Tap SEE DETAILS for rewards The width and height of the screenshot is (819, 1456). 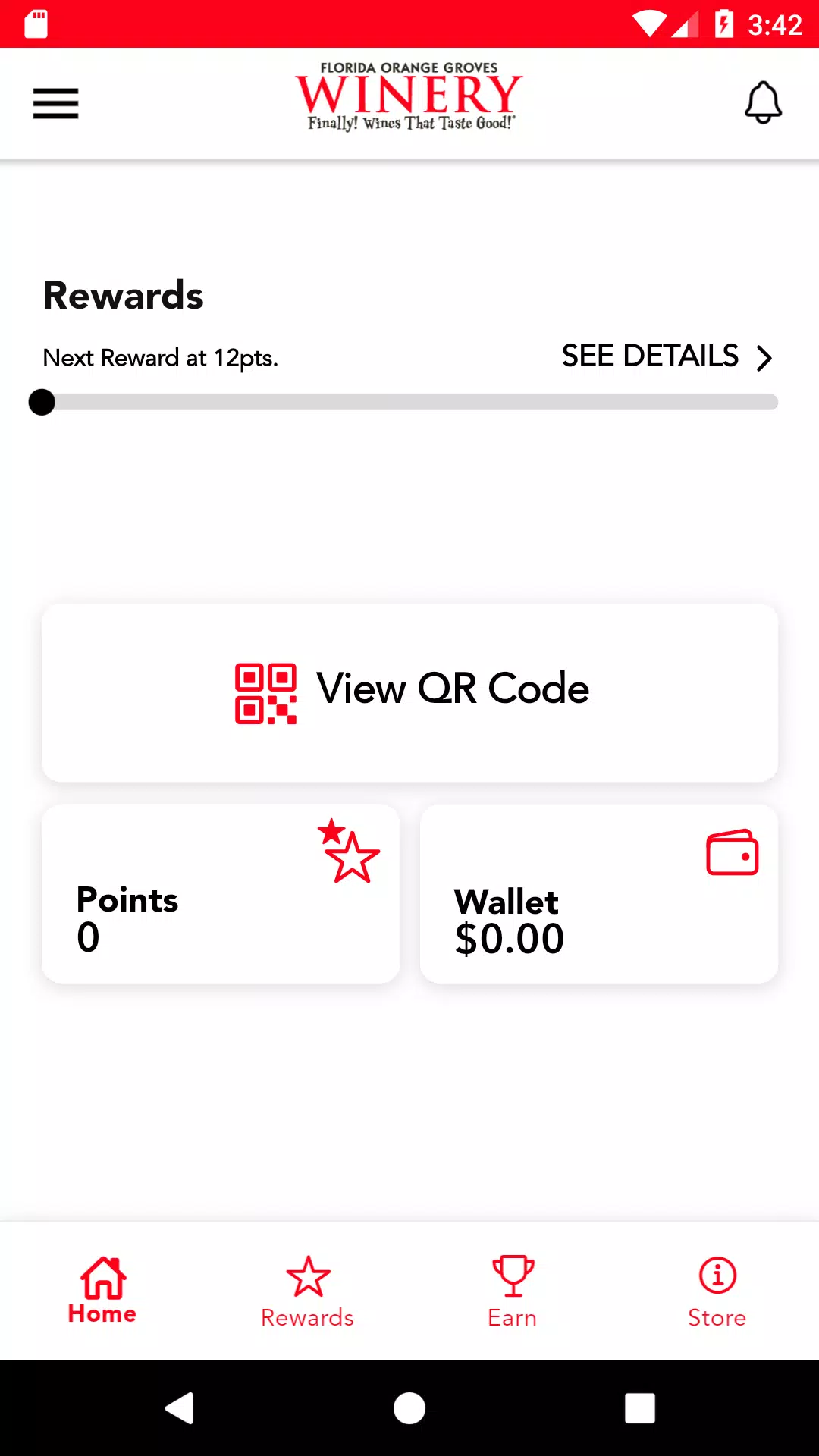[667, 356]
